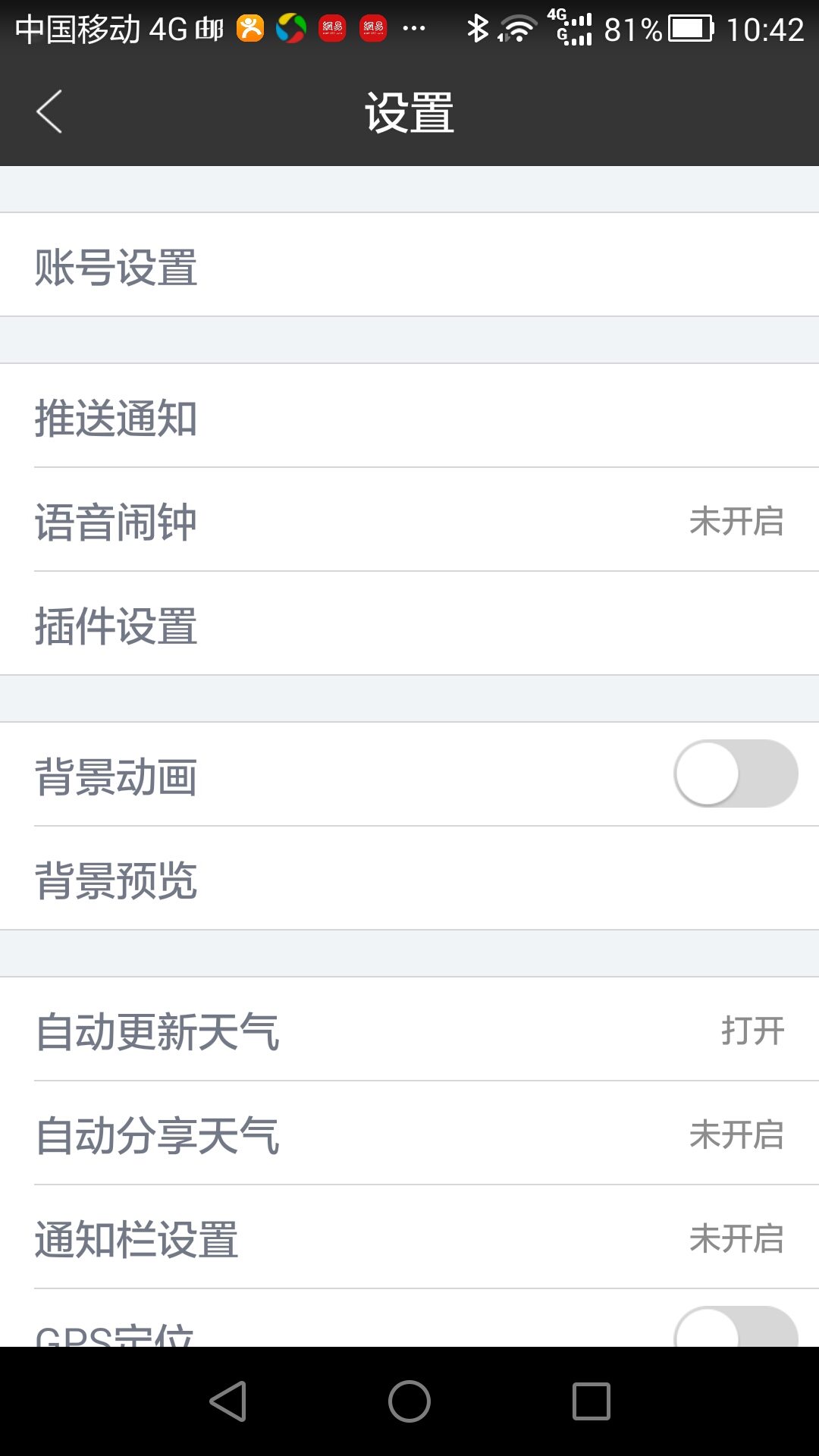Open 通知栏设置 notification bar settings
819x1456 pixels.
point(409,1238)
